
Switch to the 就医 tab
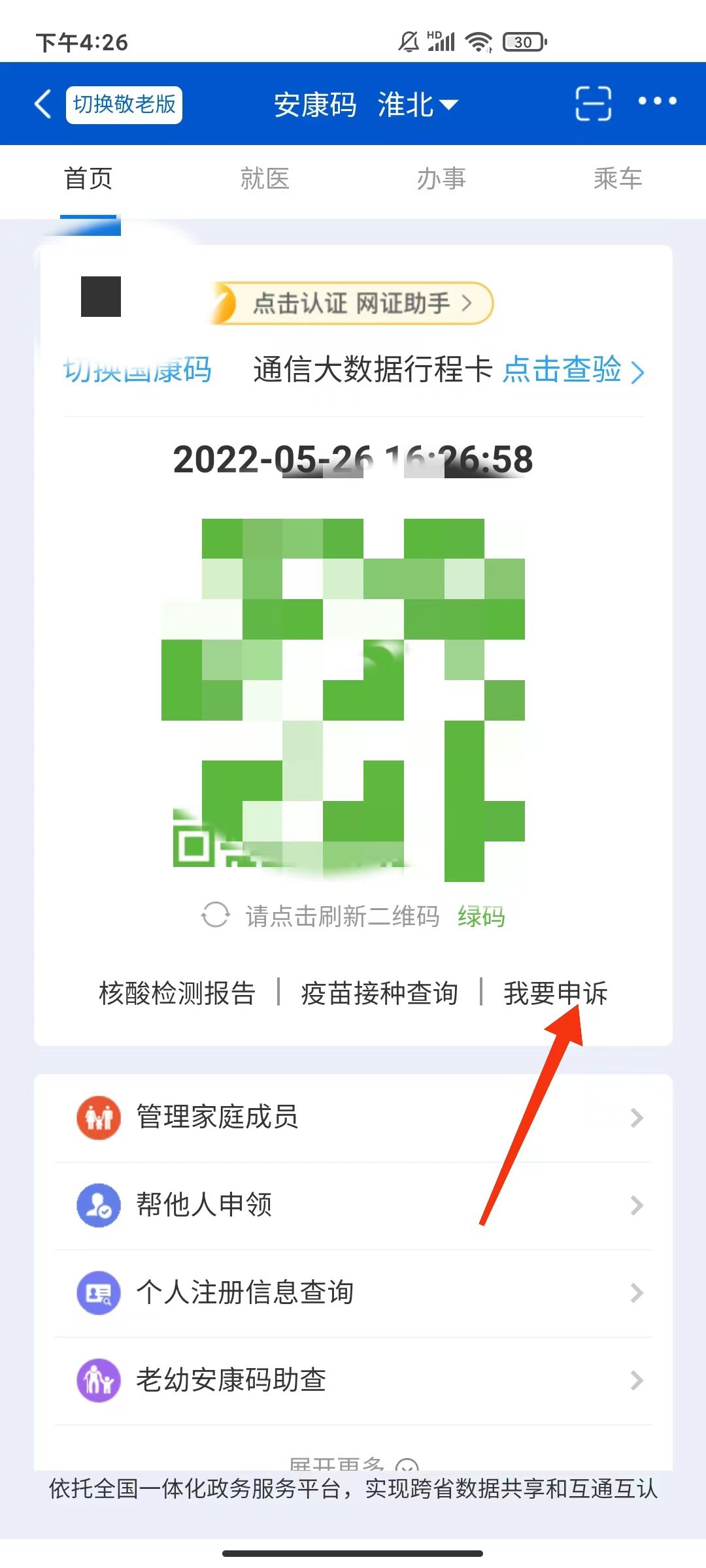coord(265,178)
